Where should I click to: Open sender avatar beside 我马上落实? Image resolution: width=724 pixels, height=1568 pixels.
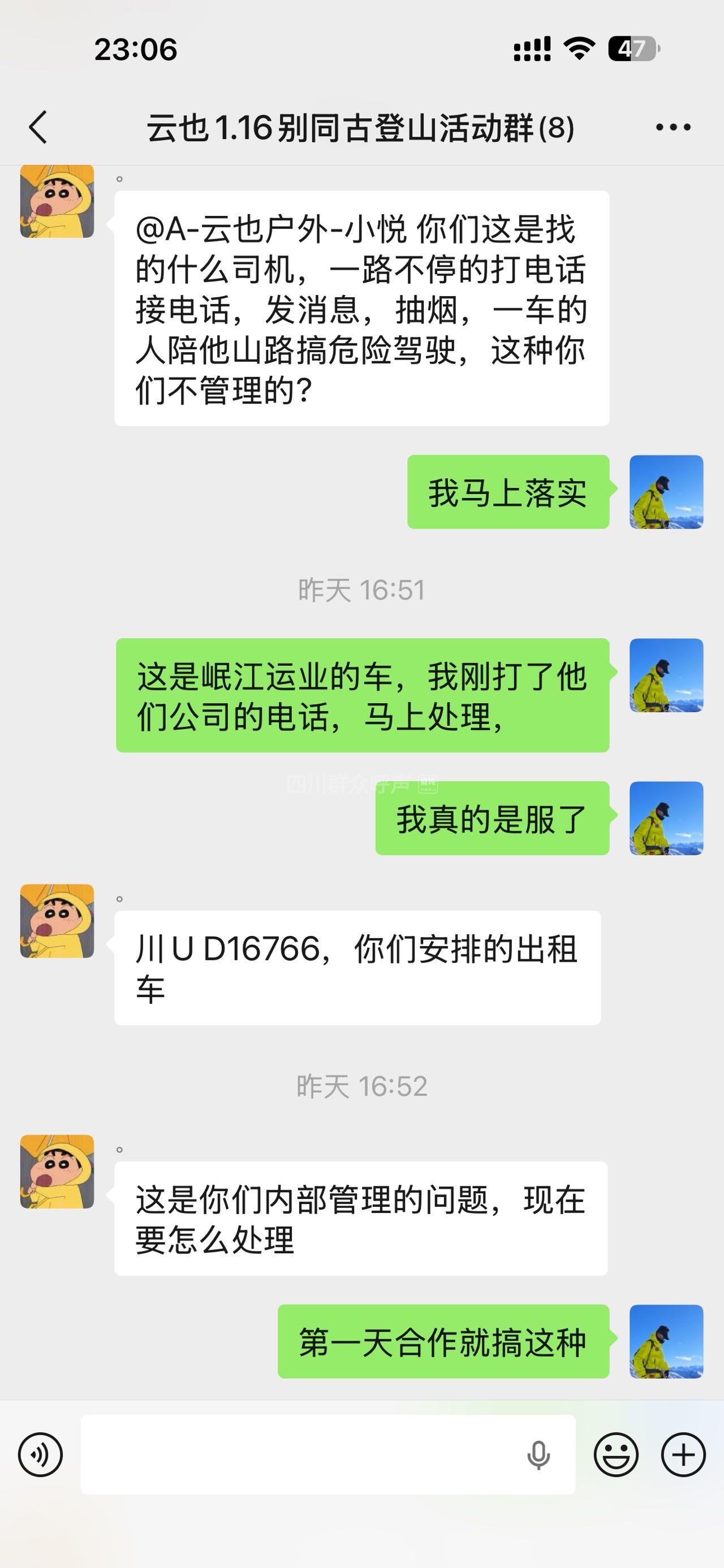[666, 492]
